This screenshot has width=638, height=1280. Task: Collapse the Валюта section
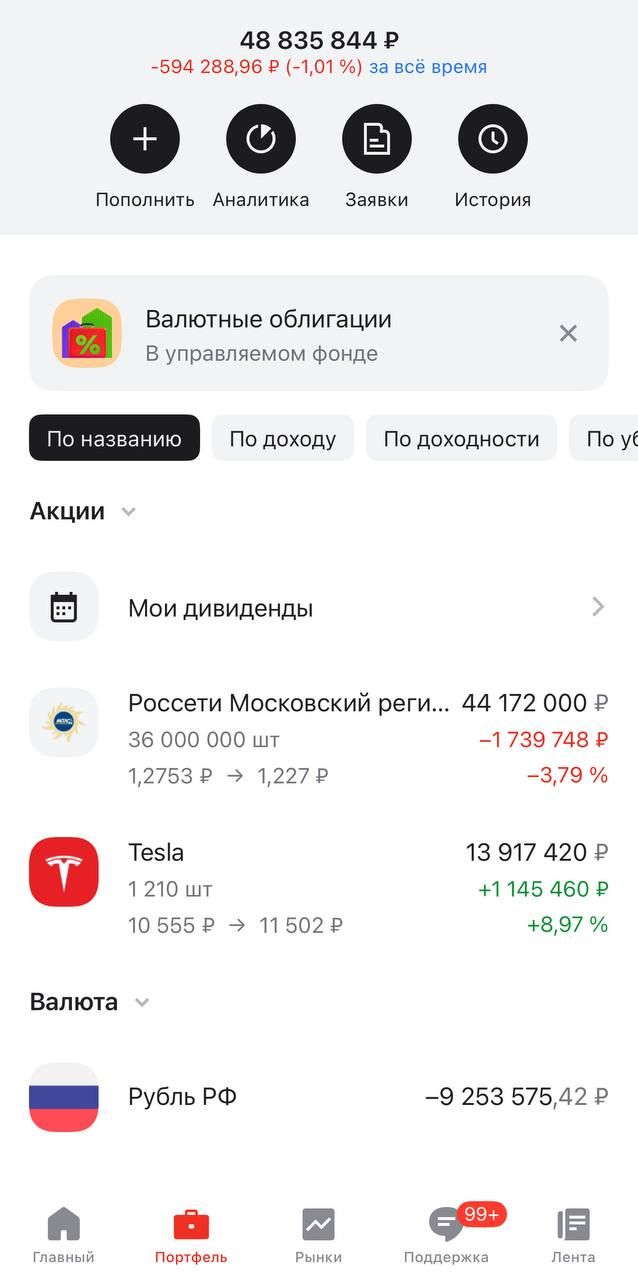[142, 1002]
